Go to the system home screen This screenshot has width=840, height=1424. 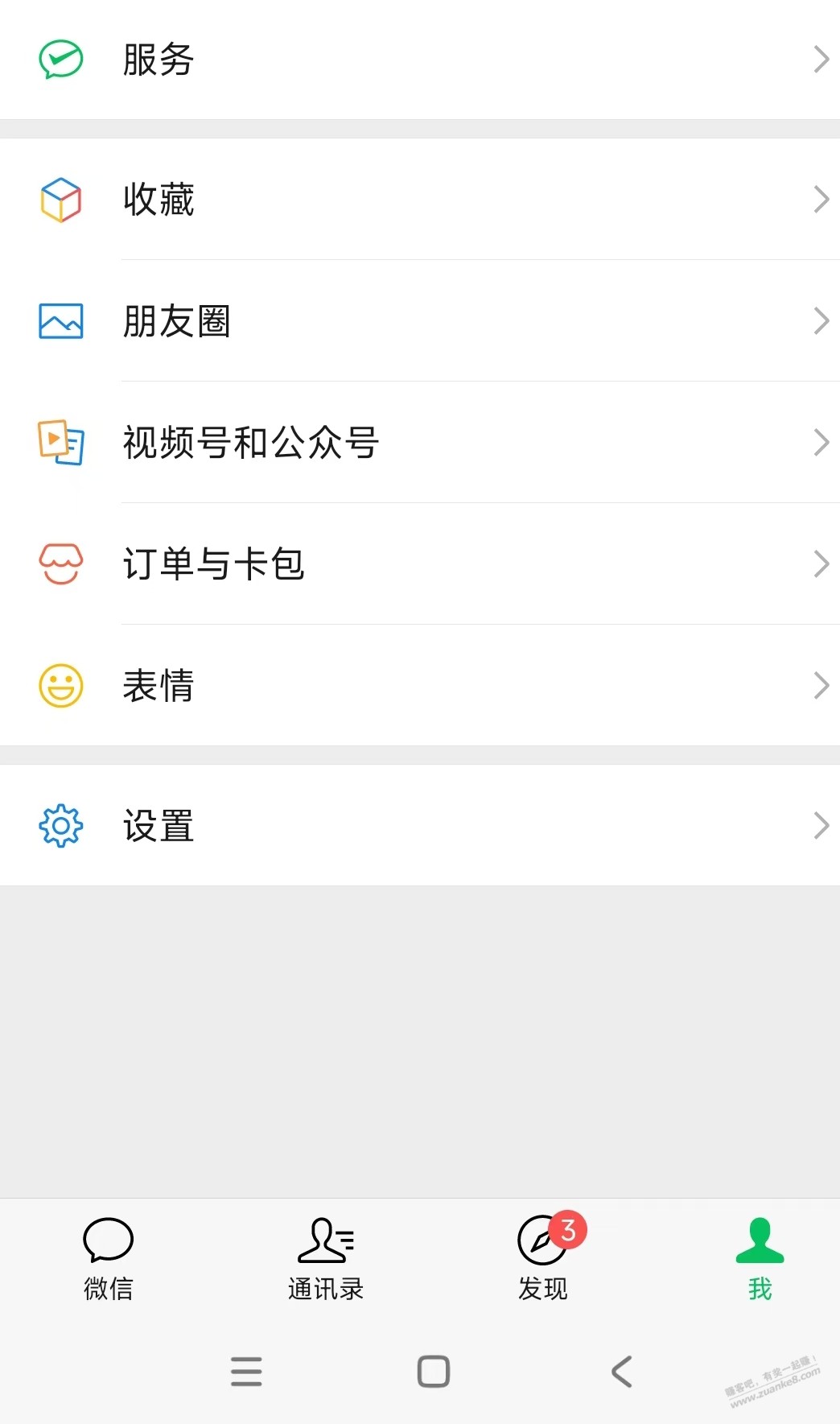click(433, 1372)
